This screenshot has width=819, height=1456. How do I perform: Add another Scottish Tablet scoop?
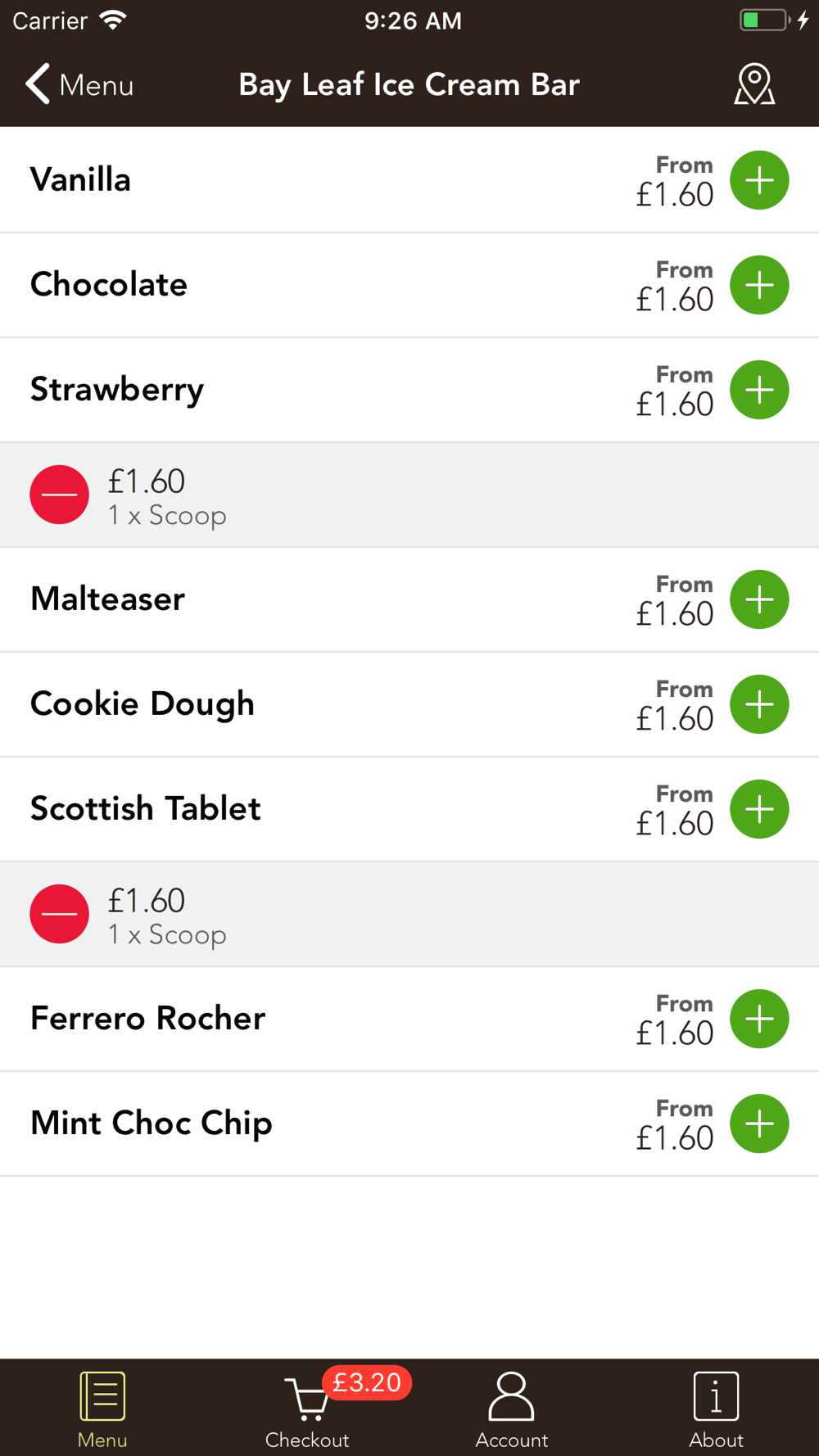pyautogui.click(x=759, y=809)
